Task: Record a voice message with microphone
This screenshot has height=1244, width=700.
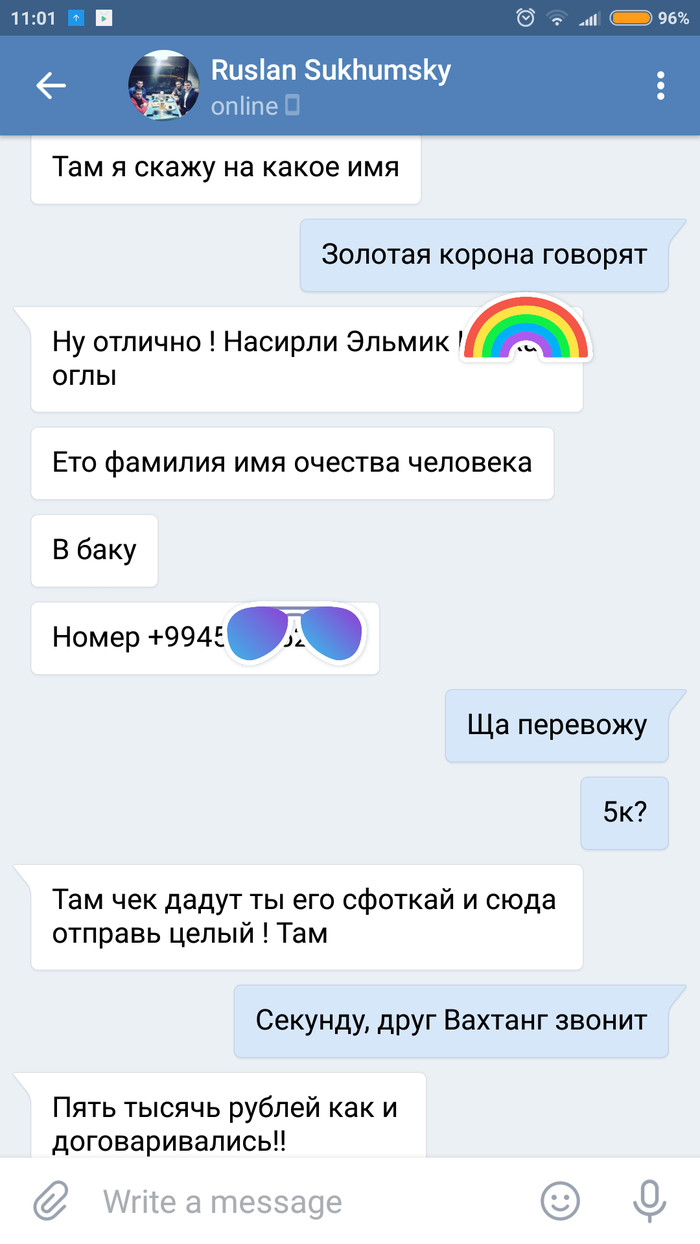Action: [650, 1200]
